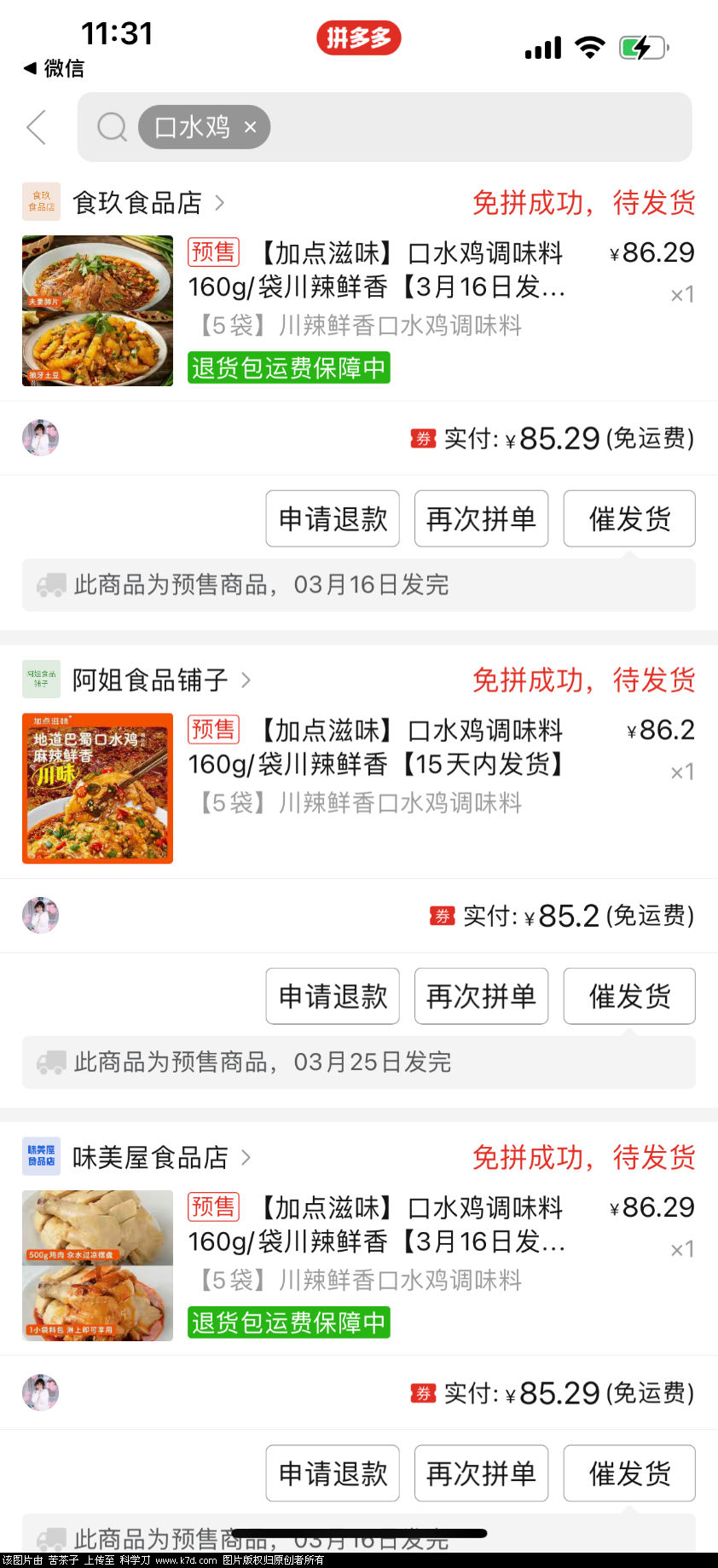The height and width of the screenshot is (1568, 718).
Task: Go back using the left arrow
Action: point(36,127)
